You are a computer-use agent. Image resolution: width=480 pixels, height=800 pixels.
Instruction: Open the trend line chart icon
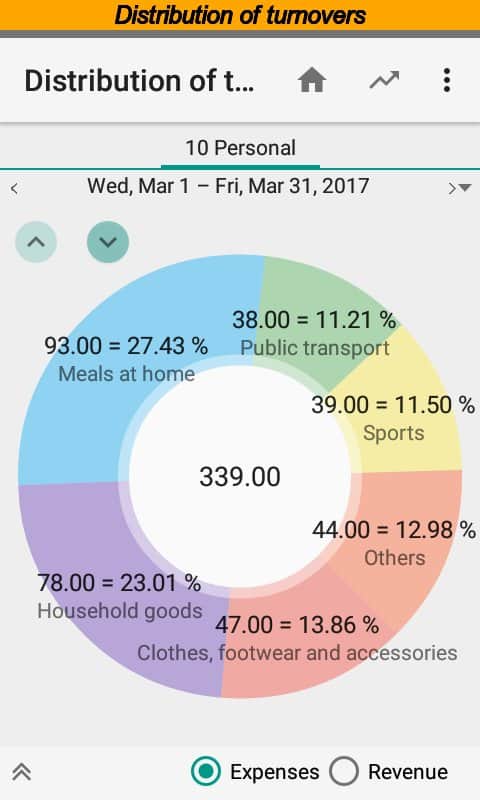384,81
